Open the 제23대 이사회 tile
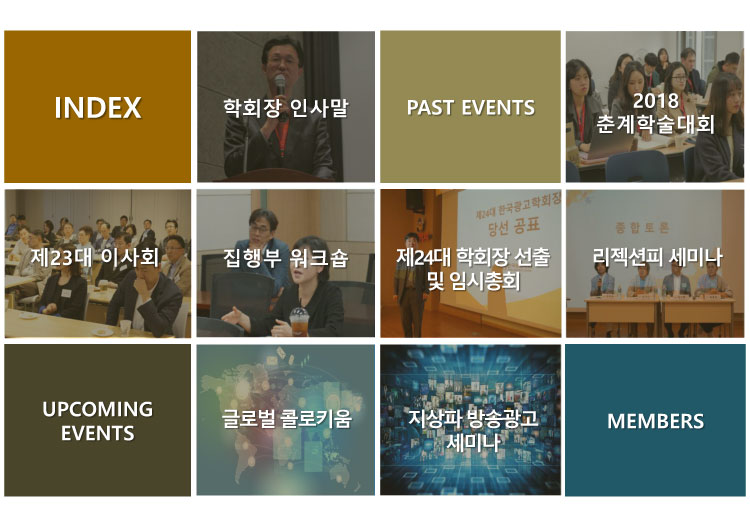750x527 pixels. coord(97,263)
